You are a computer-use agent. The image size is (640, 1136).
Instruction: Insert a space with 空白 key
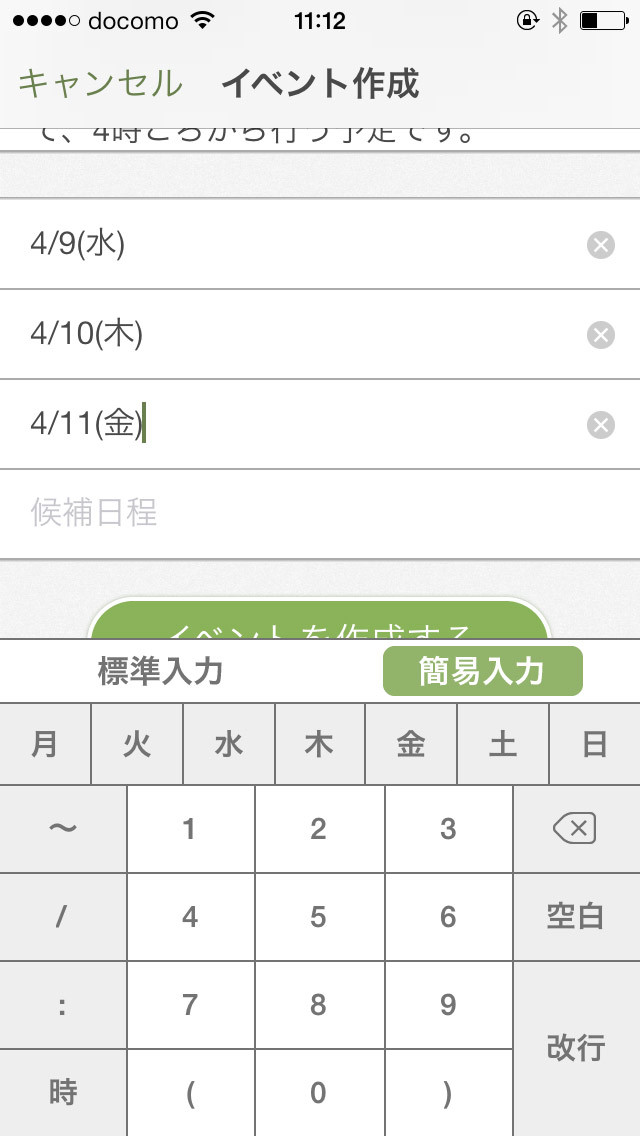(x=575, y=917)
